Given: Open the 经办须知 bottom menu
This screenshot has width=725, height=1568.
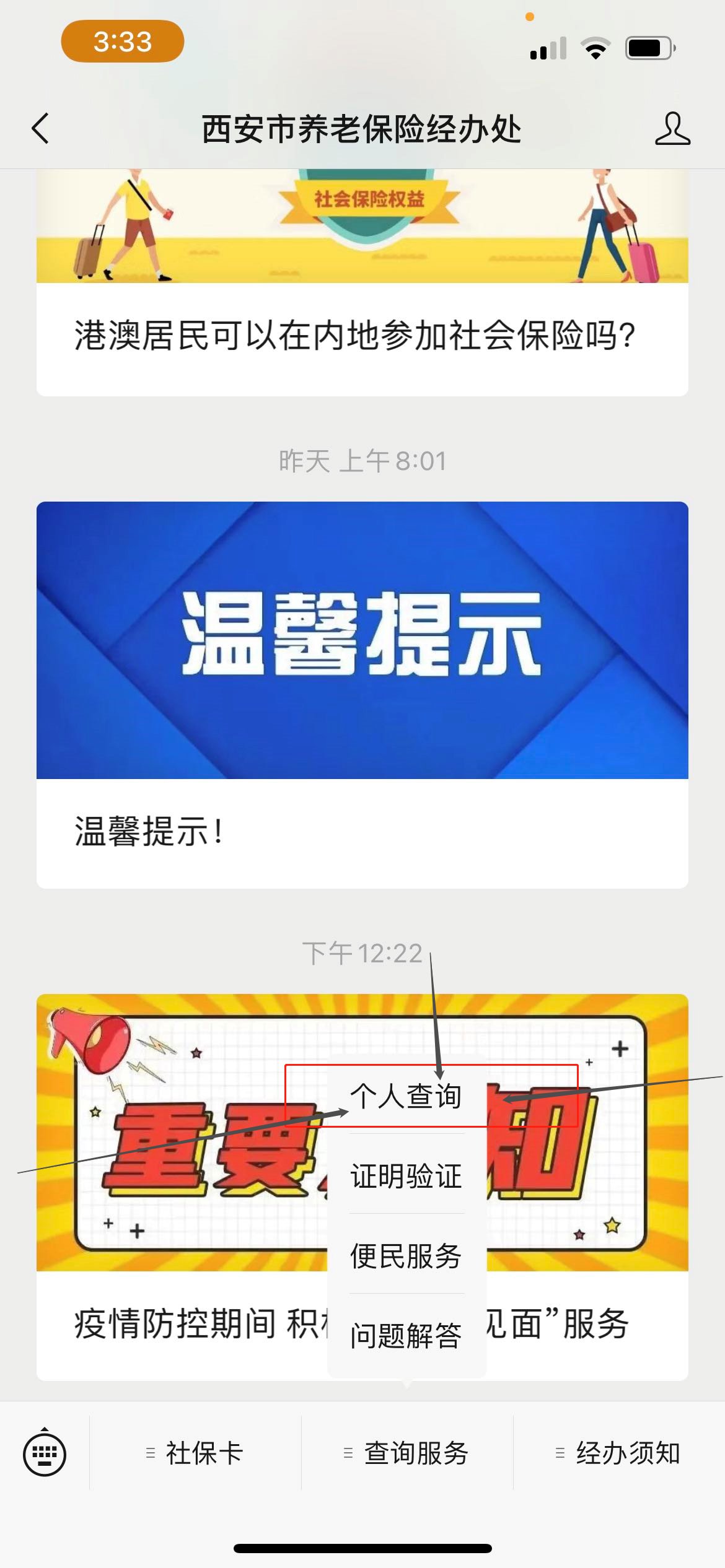Looking at the screenshot, I should tap(619, 1453).
